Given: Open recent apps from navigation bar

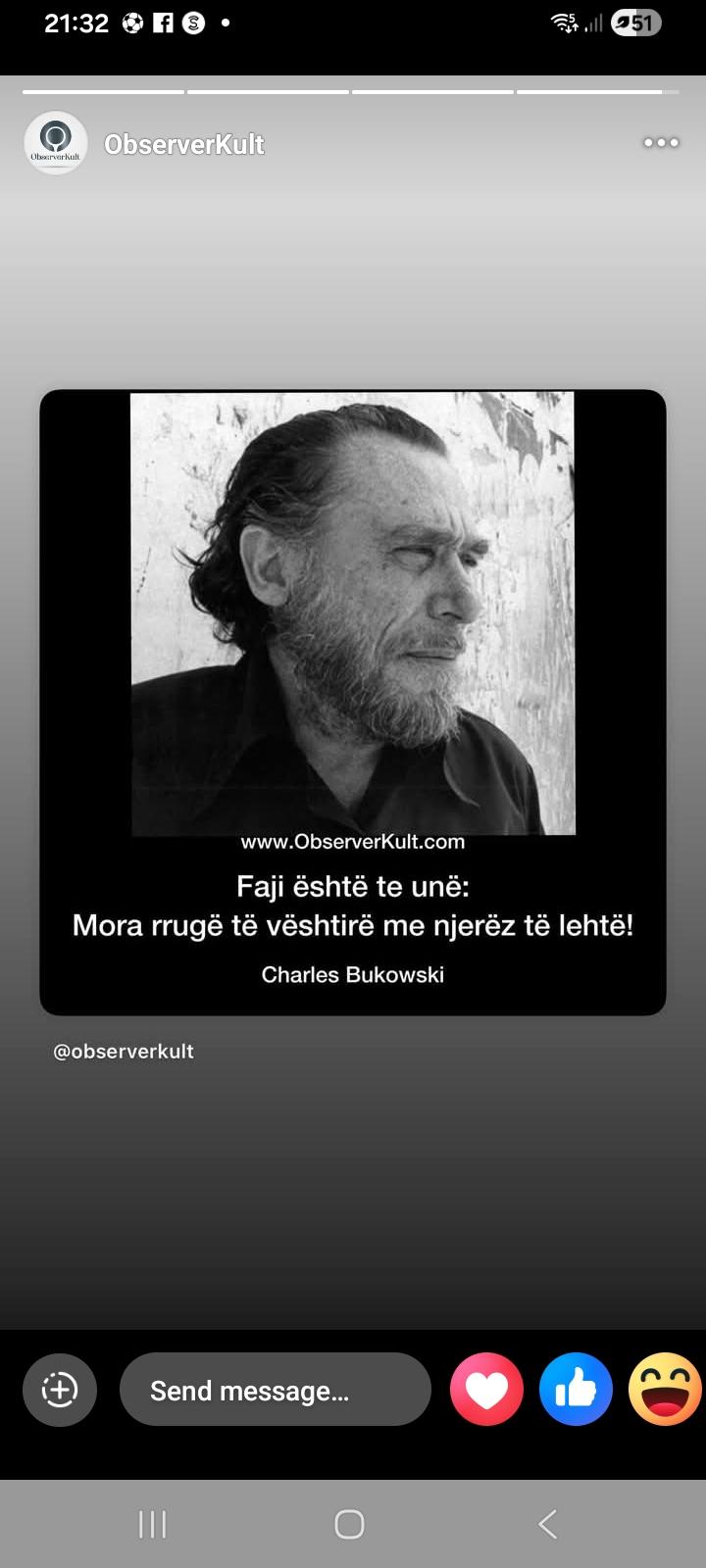Looking at the screenshot, I should pyautogui.click(x=152, y=1524).
